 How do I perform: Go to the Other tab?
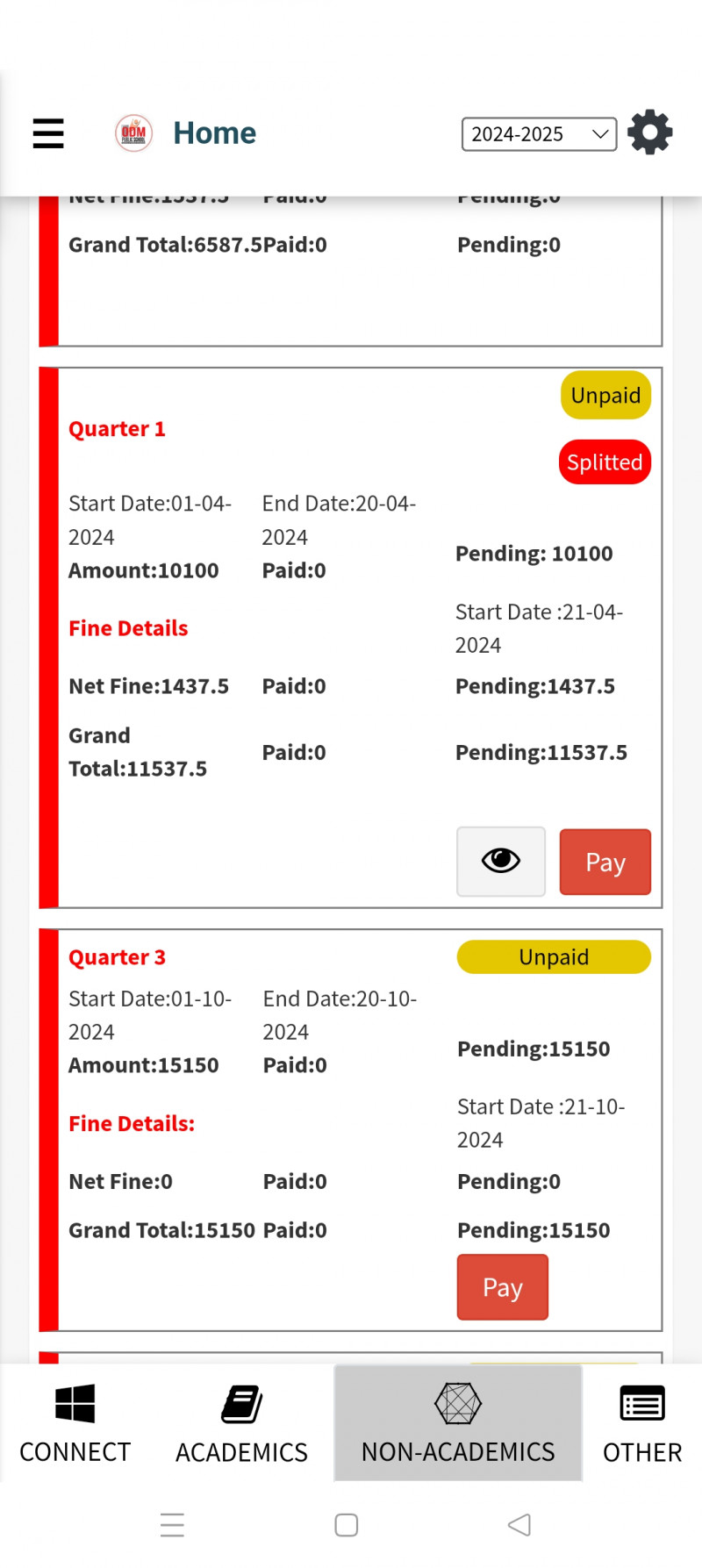pos(641,1423)
